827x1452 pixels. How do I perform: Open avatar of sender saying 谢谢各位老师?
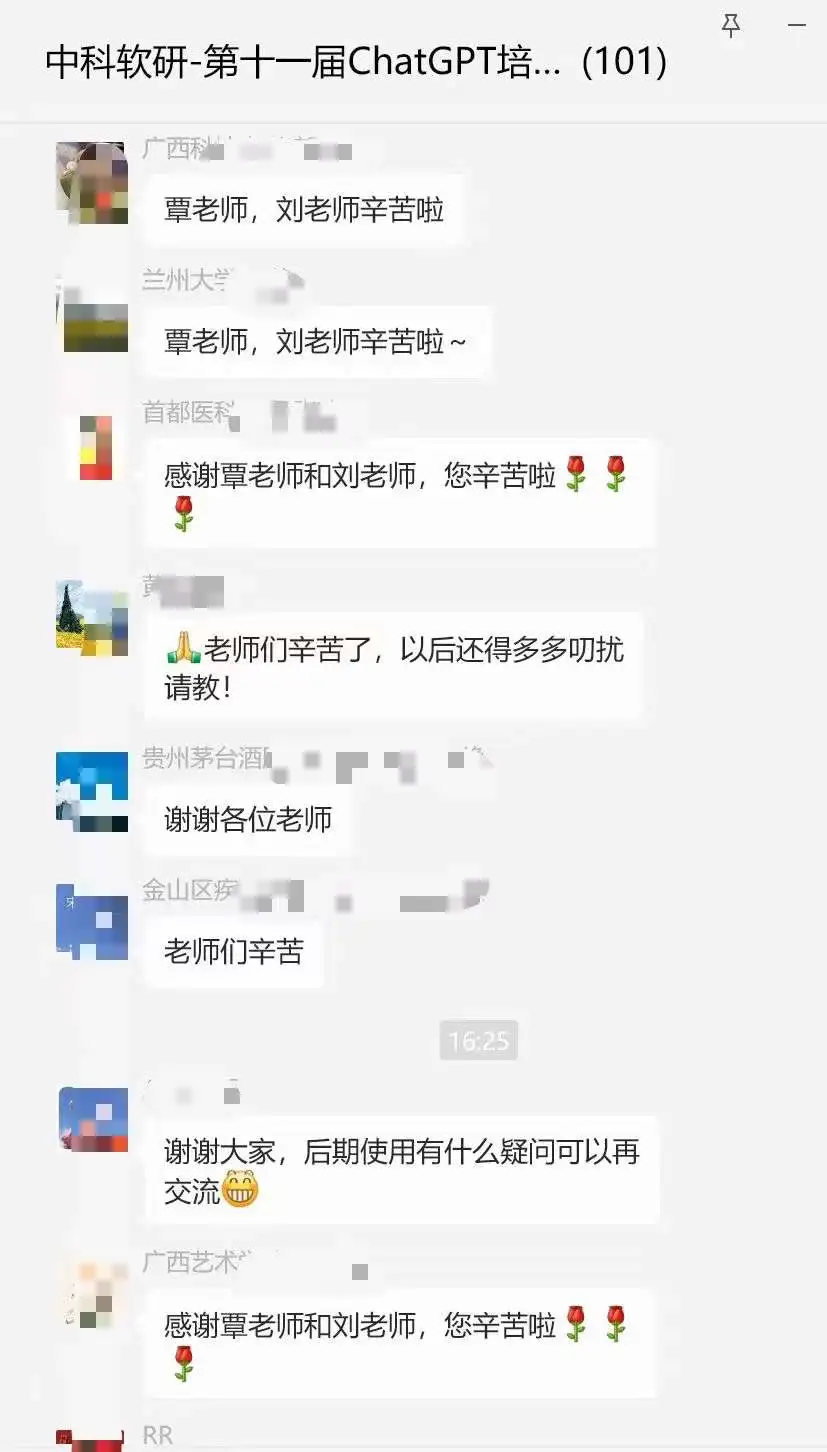click(92, 791)
